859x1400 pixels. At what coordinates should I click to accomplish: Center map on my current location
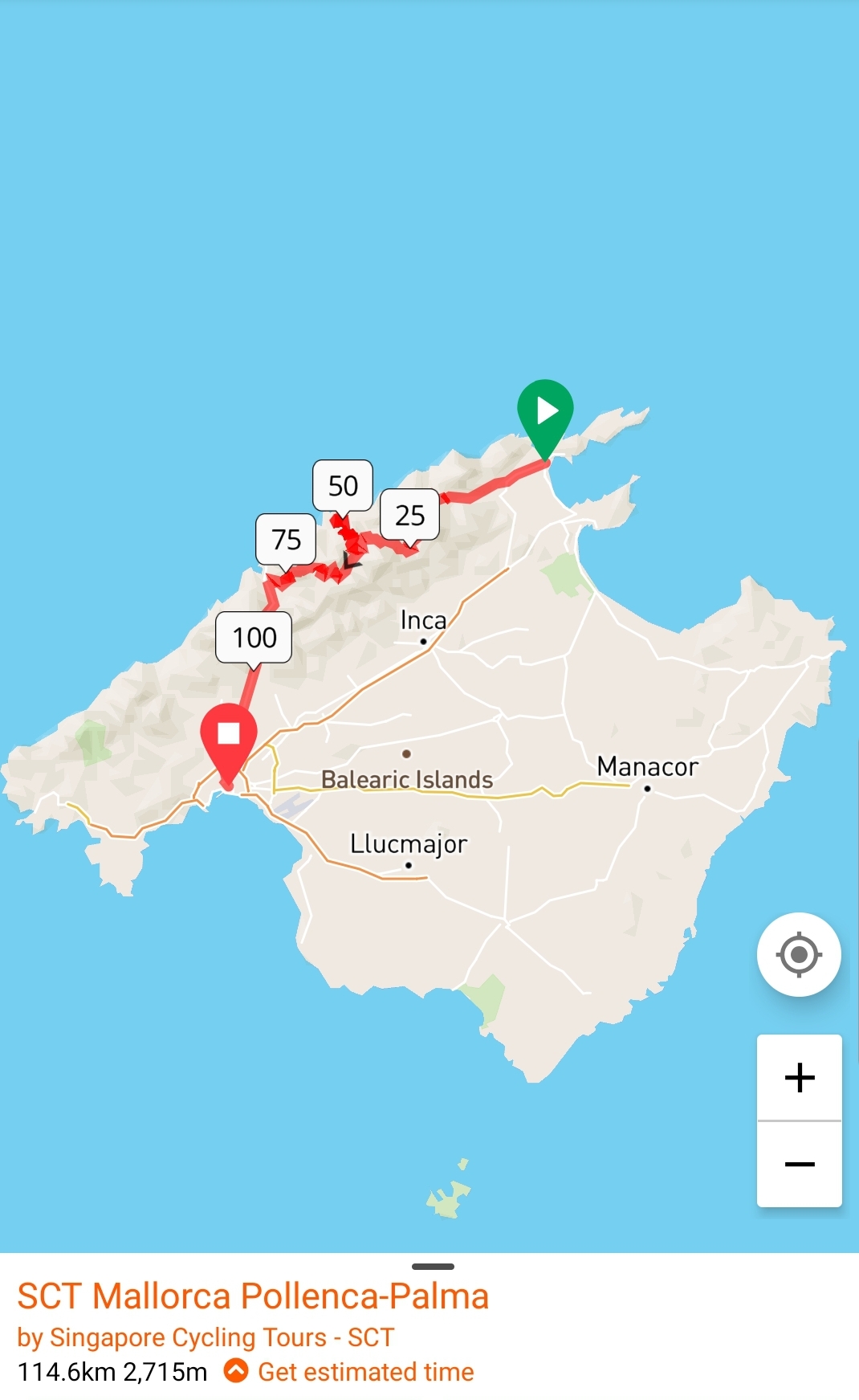click(x=799, y=954)
